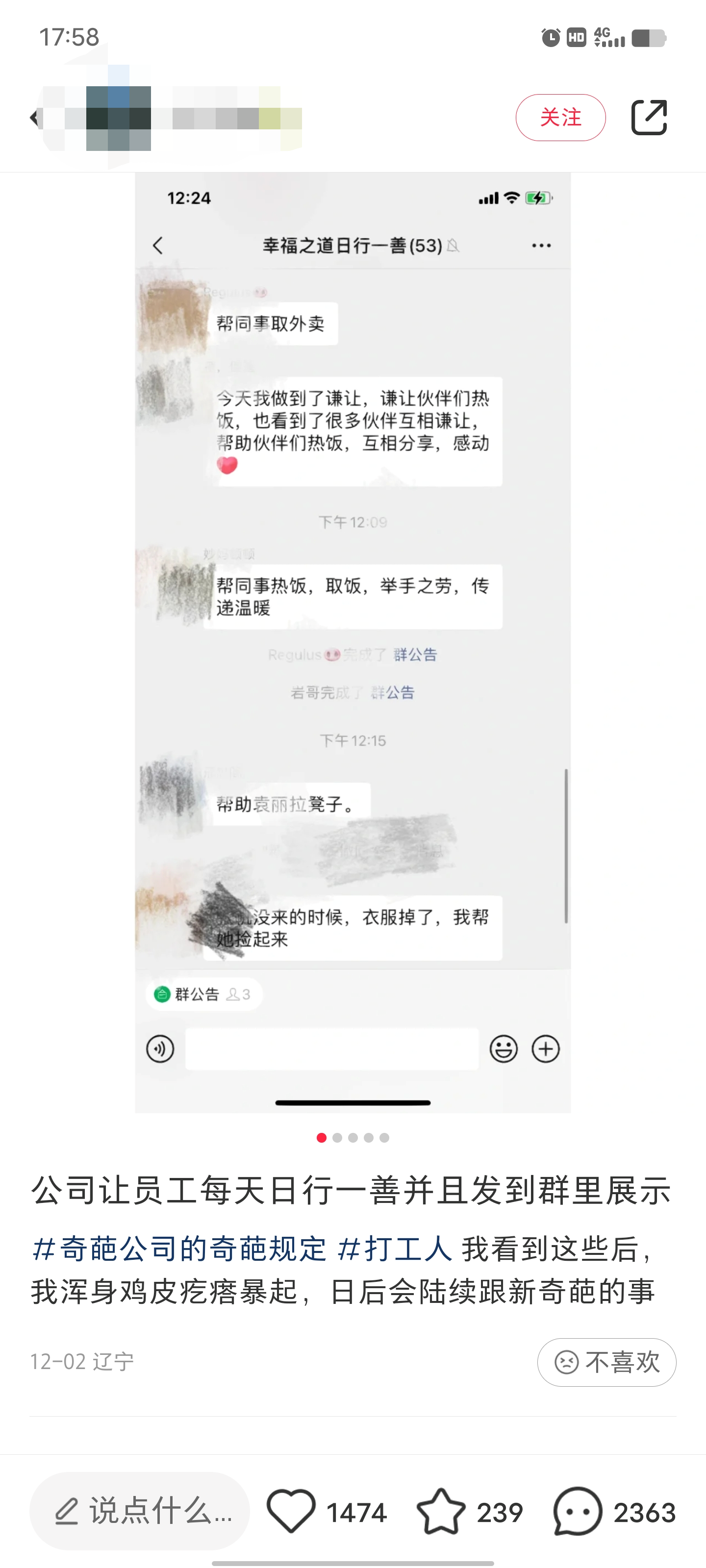Tap the voice input icon in the chat screenshot
Viewport: 706px width, 1568px height.
pyautogui.click(x=160, y=1049)
